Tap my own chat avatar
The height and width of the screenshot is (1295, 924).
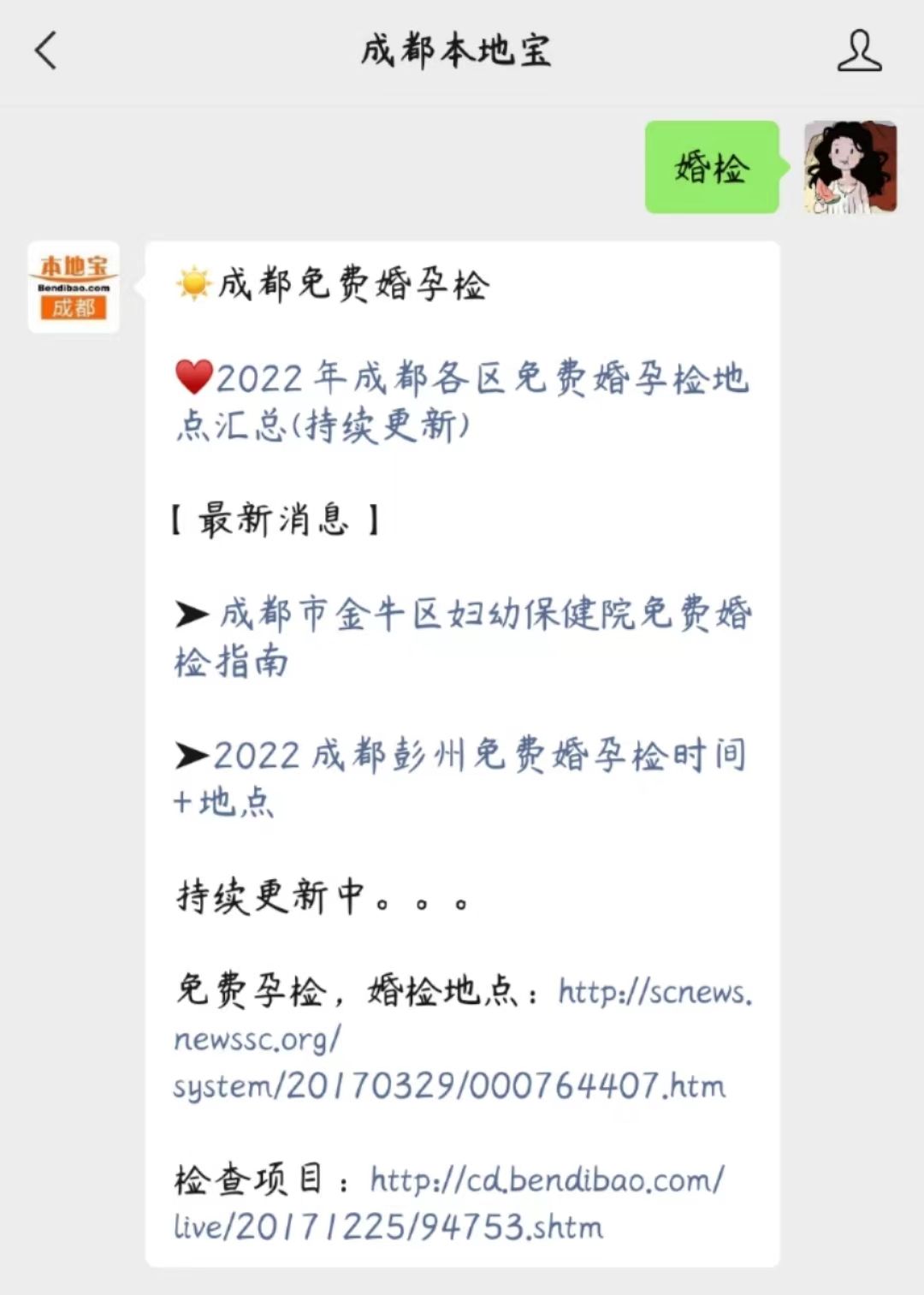(x=850, y=167)
